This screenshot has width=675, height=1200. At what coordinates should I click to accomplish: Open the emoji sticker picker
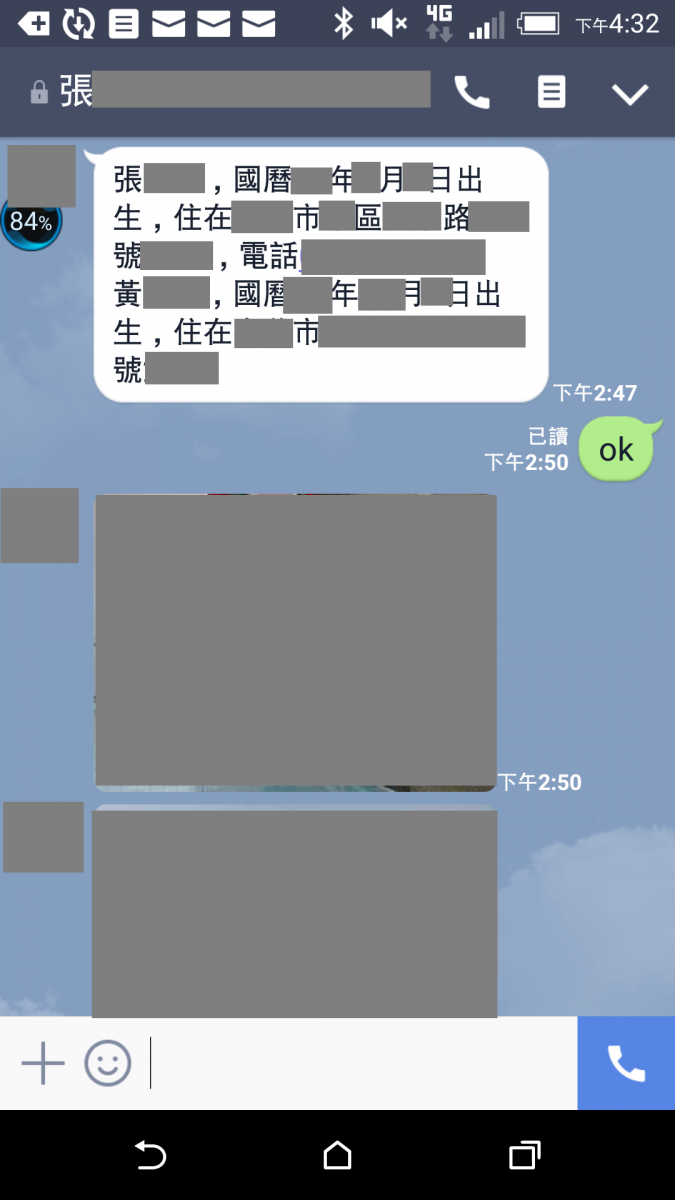(x=107, y=1063)
